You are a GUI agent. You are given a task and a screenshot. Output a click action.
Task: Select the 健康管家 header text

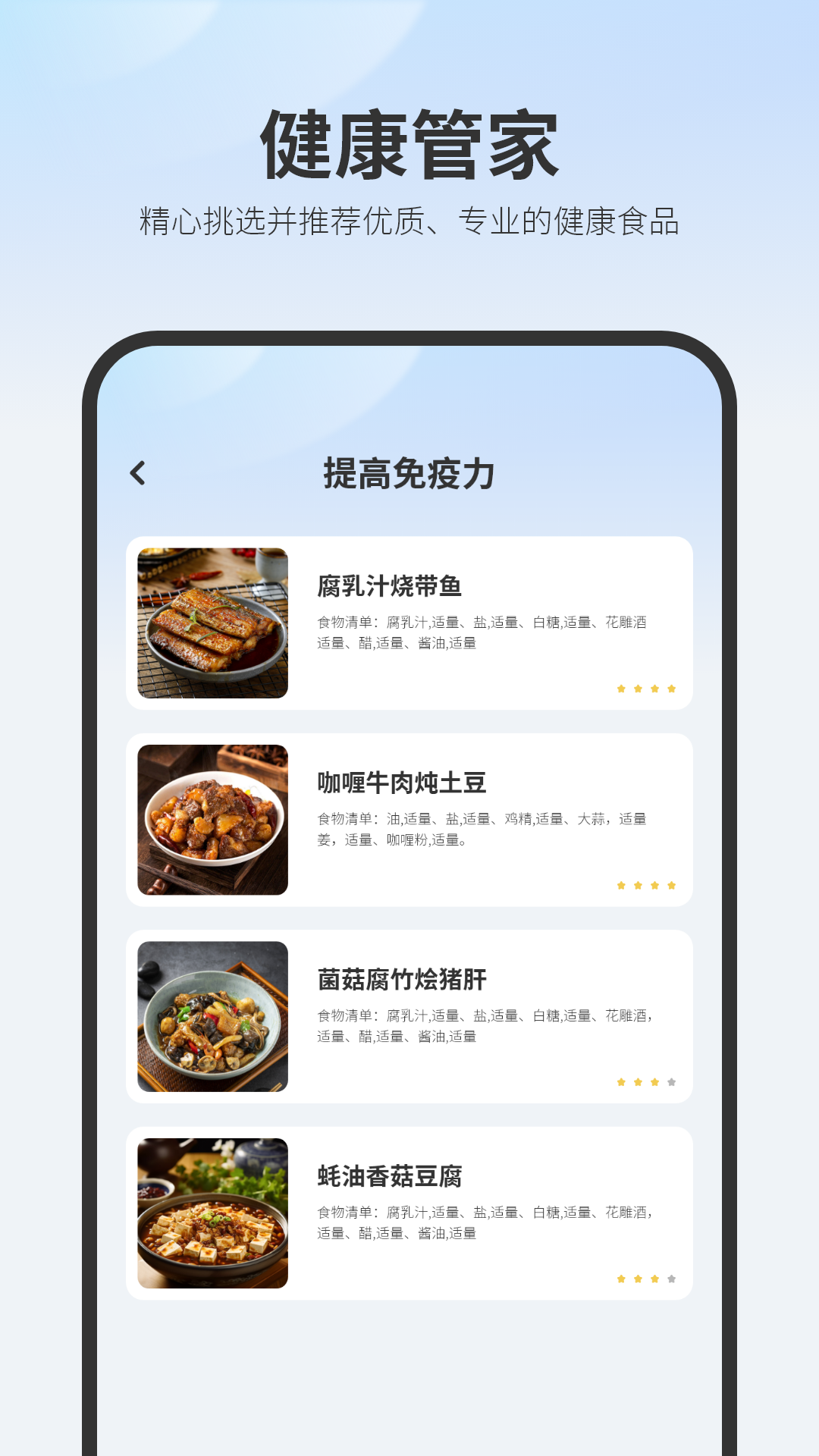pos(409,146)
